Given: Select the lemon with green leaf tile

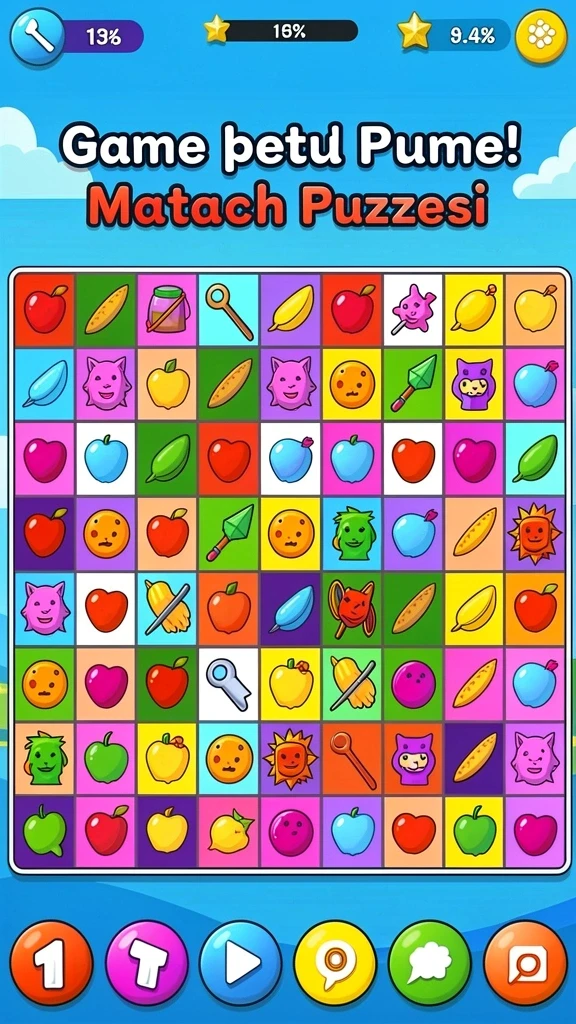Looking at the screenshot, I should tap(229, 833).
